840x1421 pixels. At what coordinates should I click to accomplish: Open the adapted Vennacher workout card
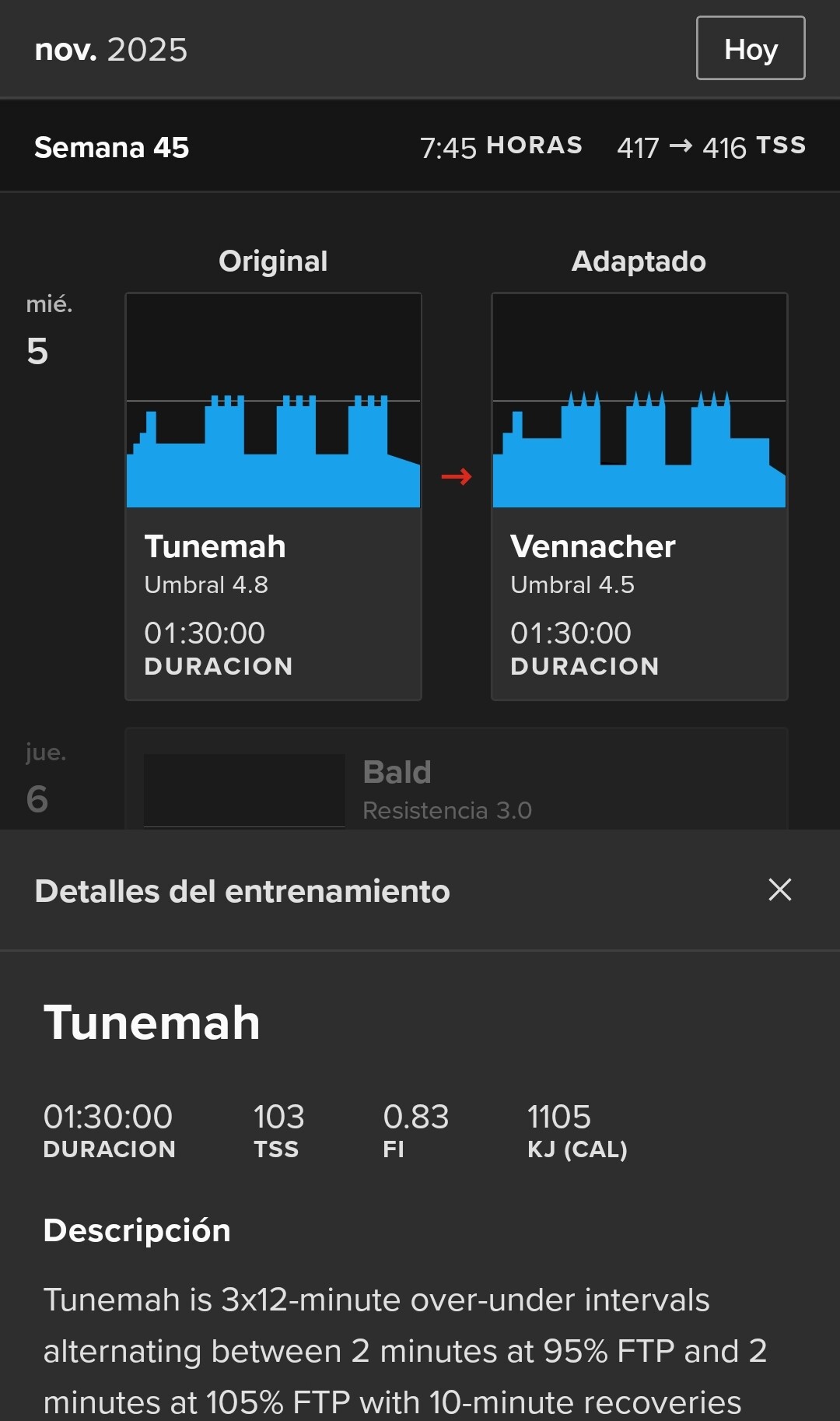coord(639,496)
